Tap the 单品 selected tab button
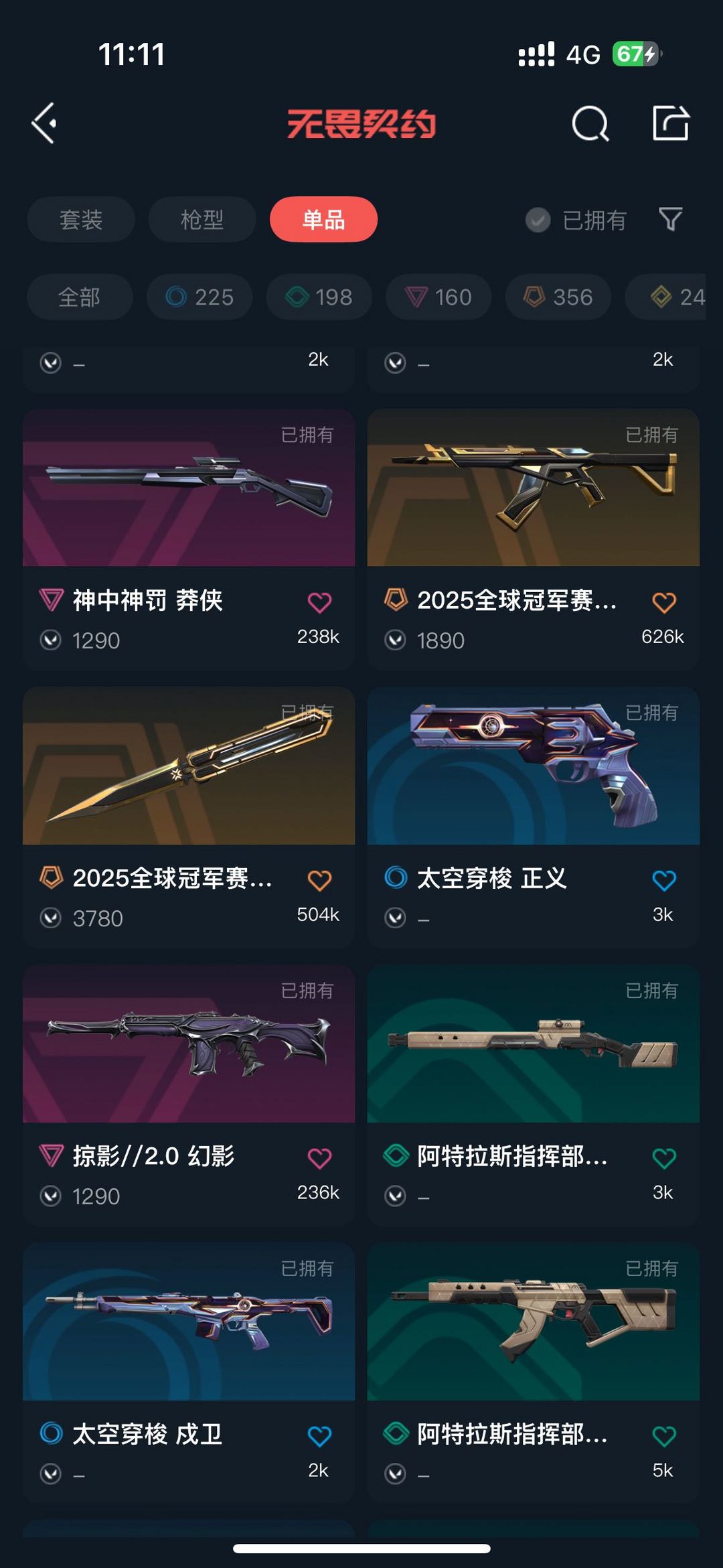 tap(323, 219)
